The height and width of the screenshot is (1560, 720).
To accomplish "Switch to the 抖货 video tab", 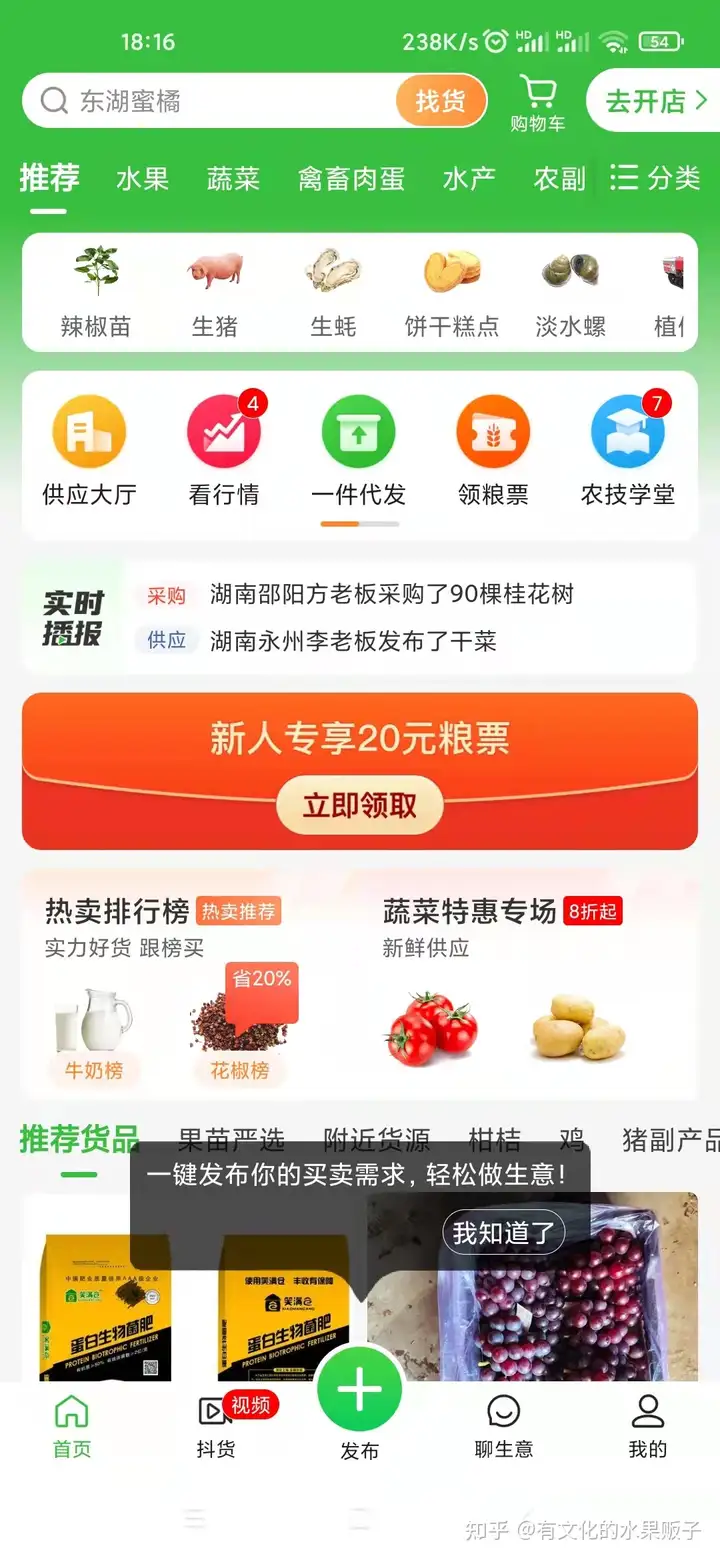I will pos(216,1425).
